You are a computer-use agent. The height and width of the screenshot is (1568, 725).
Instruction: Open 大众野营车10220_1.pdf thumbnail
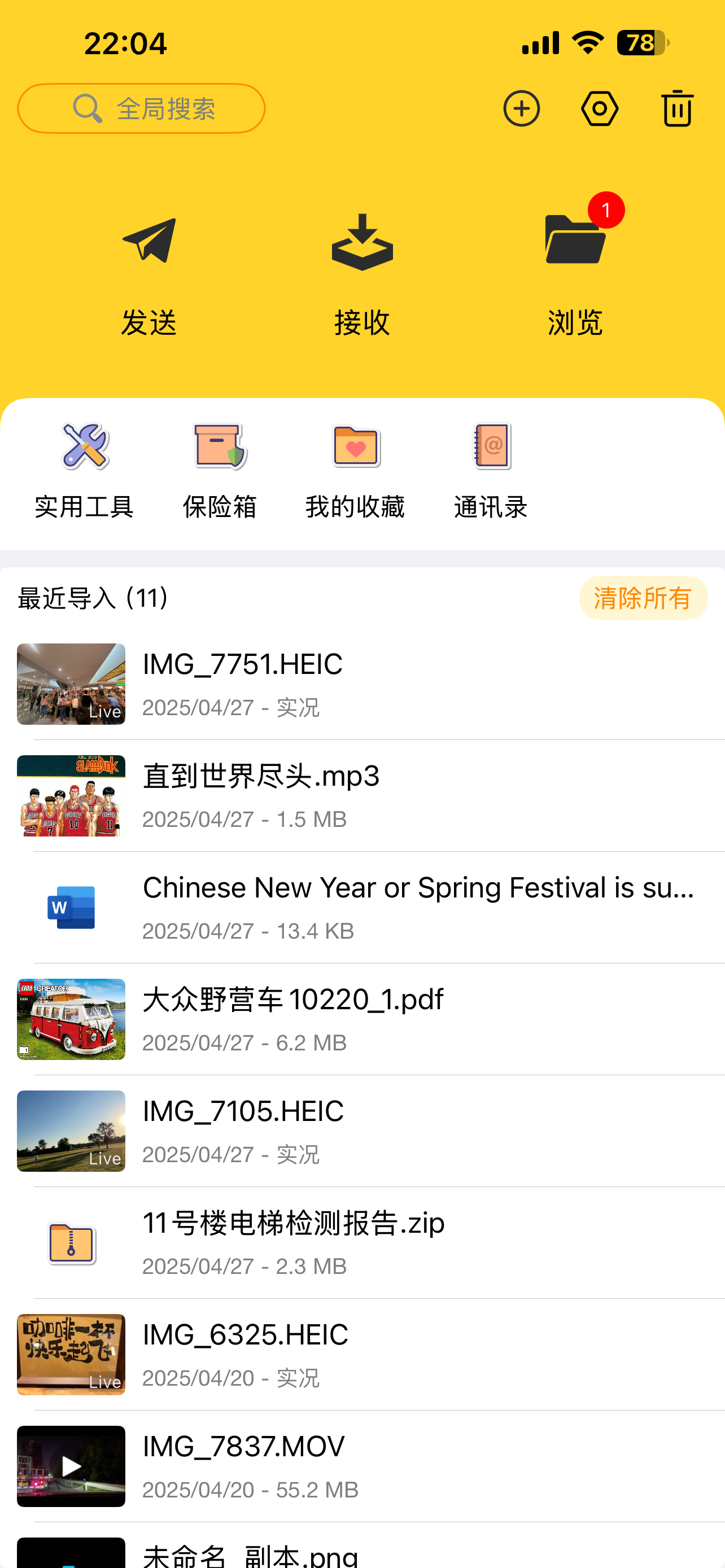point(70,1019)
